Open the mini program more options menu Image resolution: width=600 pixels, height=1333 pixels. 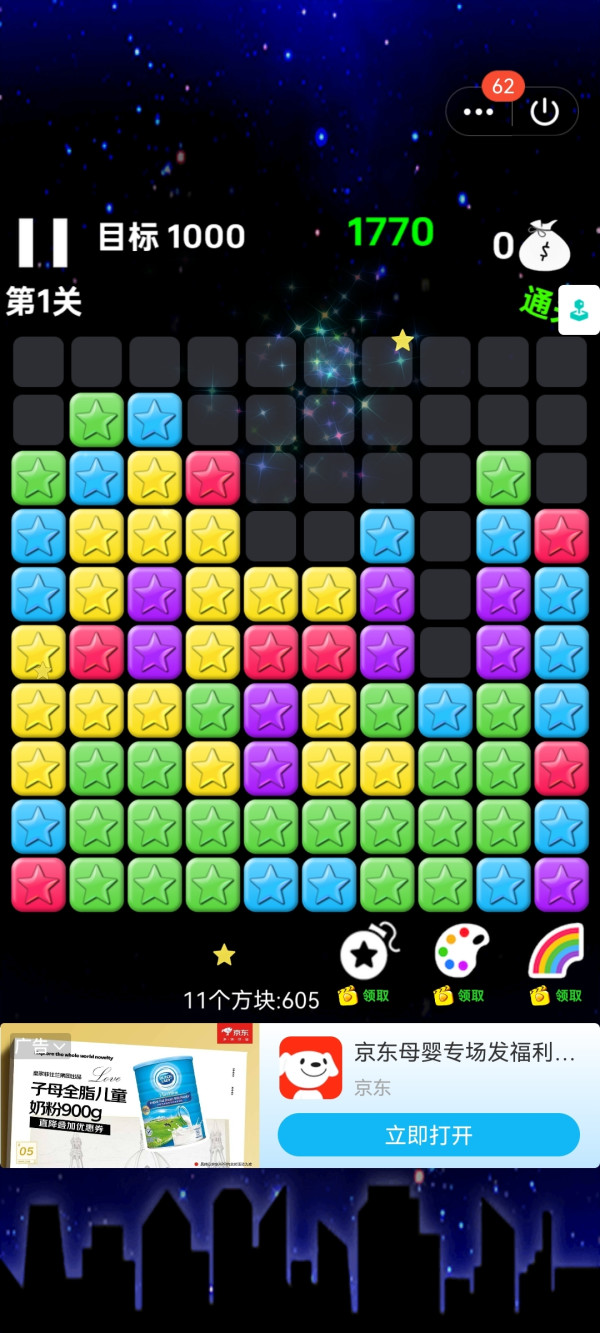point(479,111)
